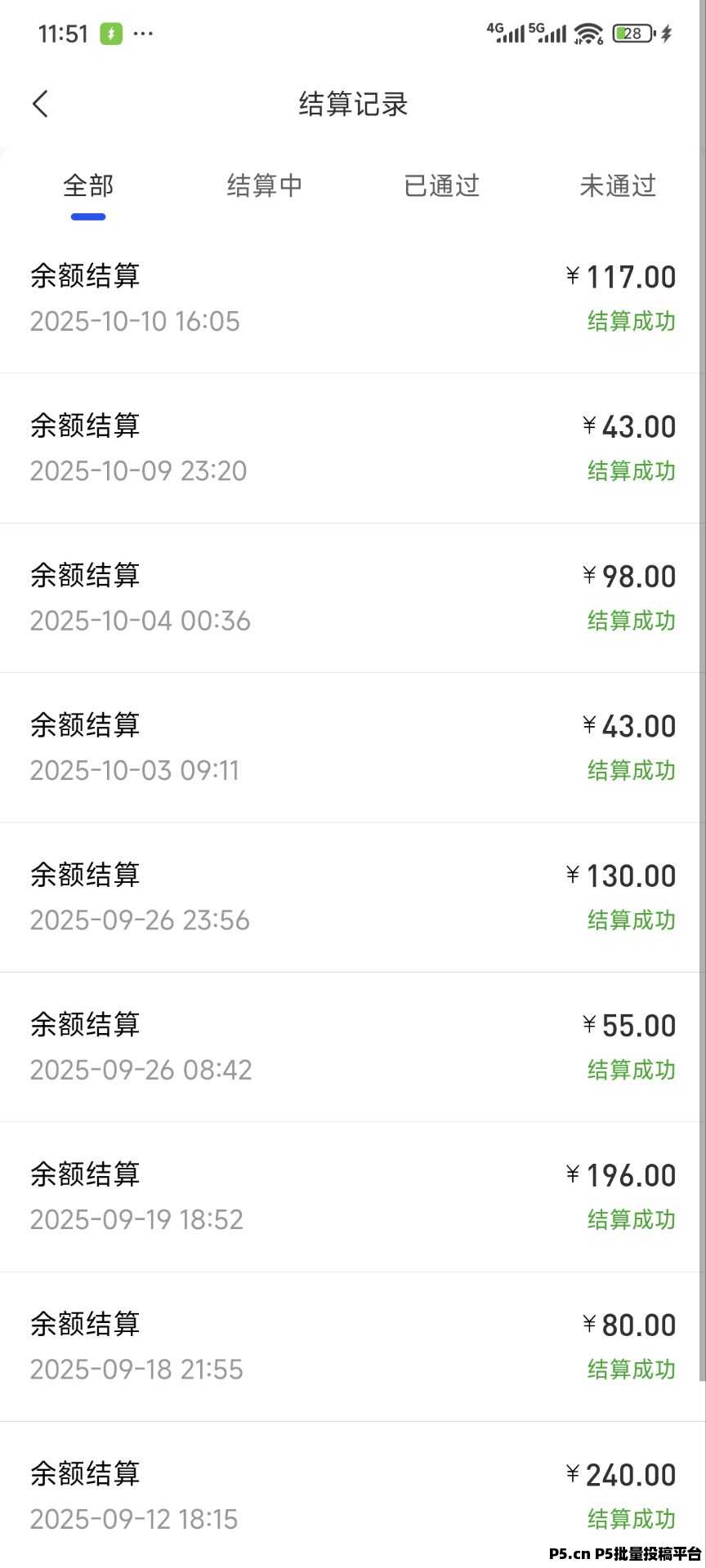Switch to the 结算中 tab
Image resolution: width=706 pixels, height=1568 pixels.
click(x=265, y=186)
